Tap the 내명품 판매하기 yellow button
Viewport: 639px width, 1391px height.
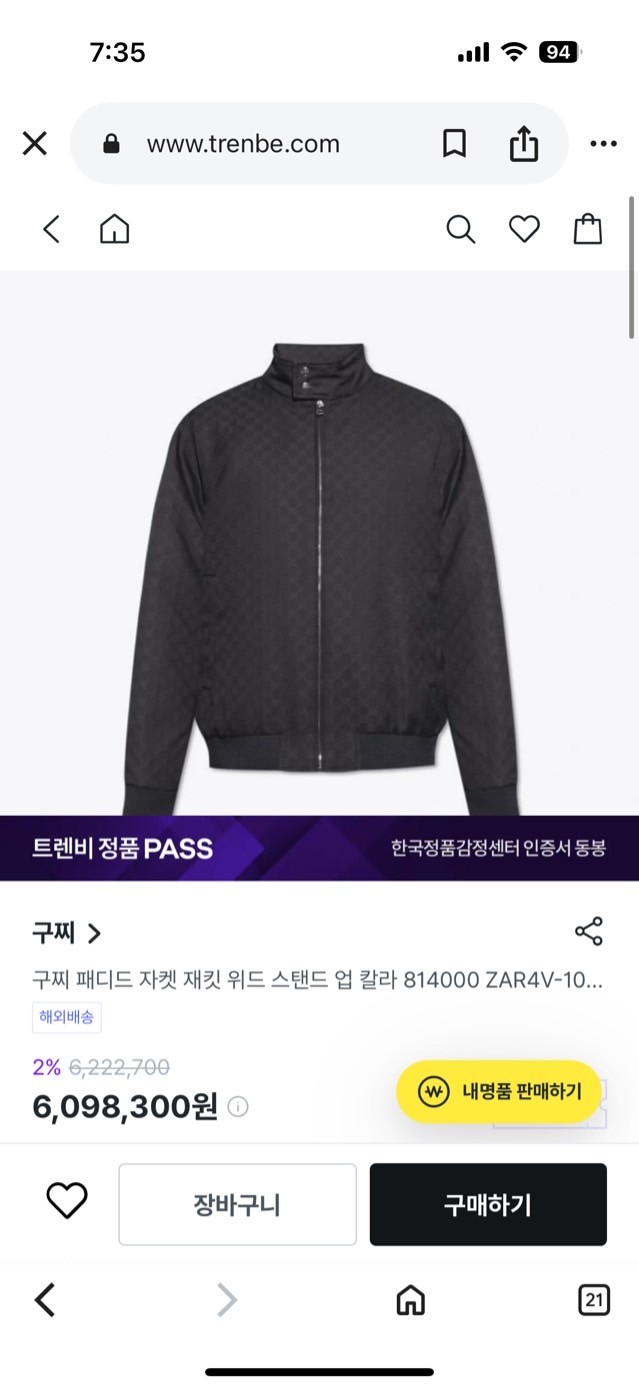(x=498, y=1091)
